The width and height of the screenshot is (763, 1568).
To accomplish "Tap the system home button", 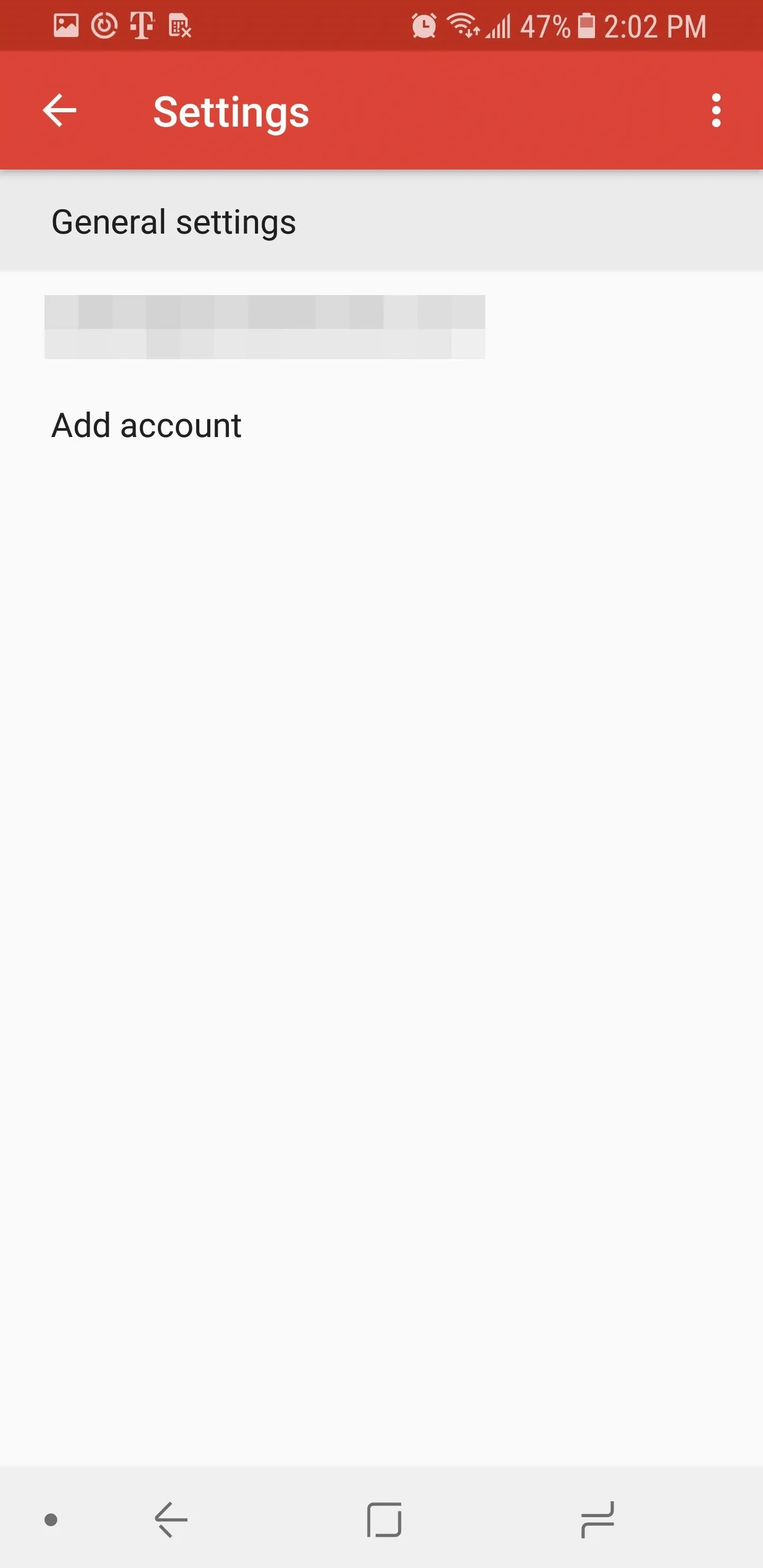I will pos(384,1520).
